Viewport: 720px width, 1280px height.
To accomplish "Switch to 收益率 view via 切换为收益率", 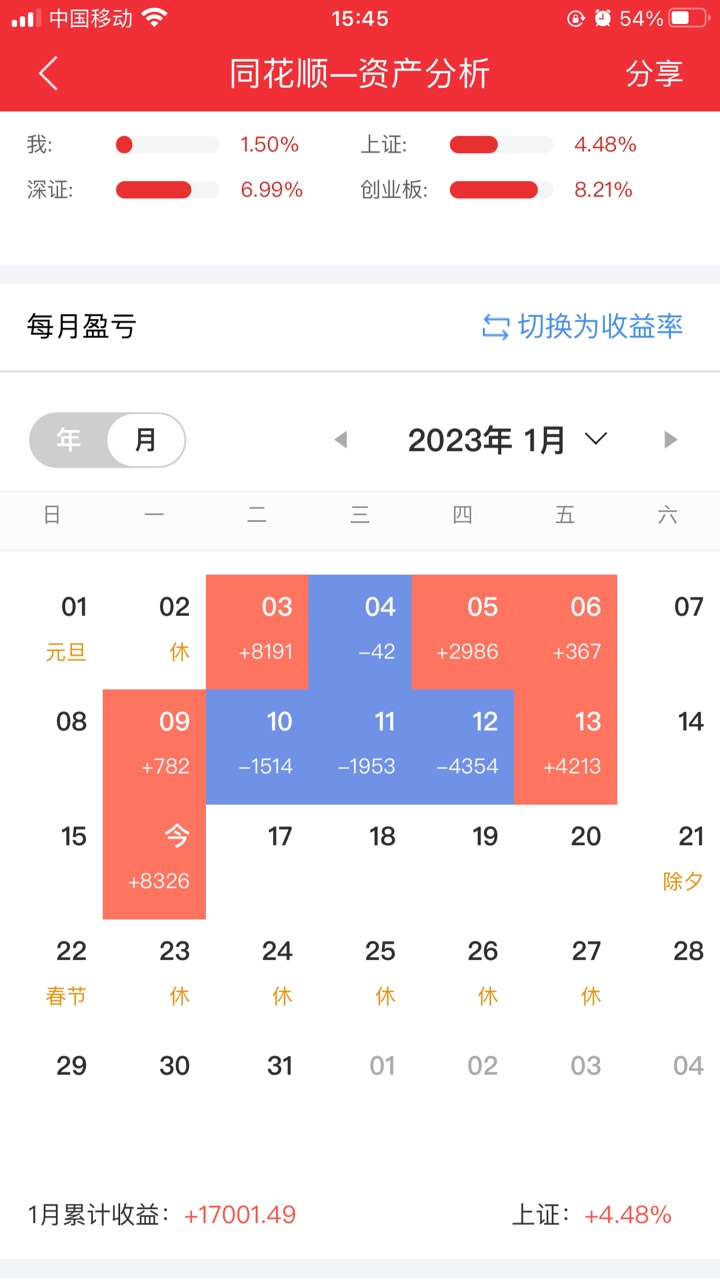I will pos(583,326).
